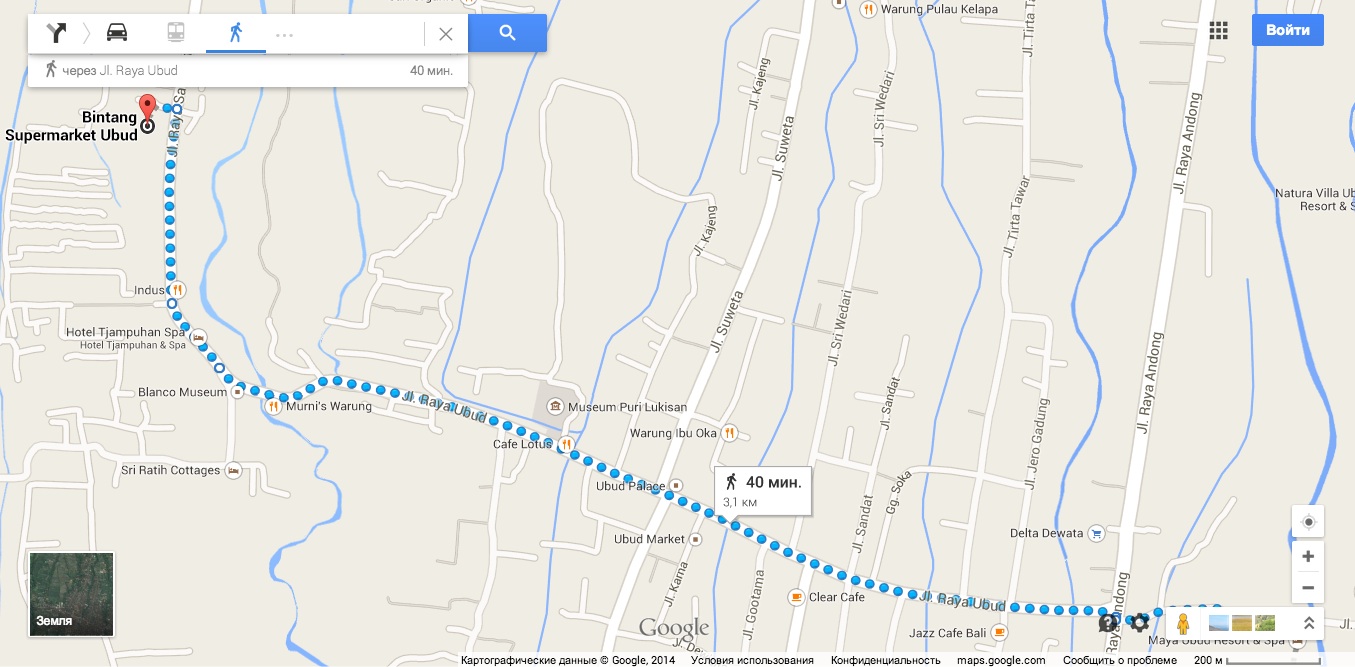Viewport: 1355px width, 667px height.
Task: Switch to driving directions mode
Action: tap(117, 33)
